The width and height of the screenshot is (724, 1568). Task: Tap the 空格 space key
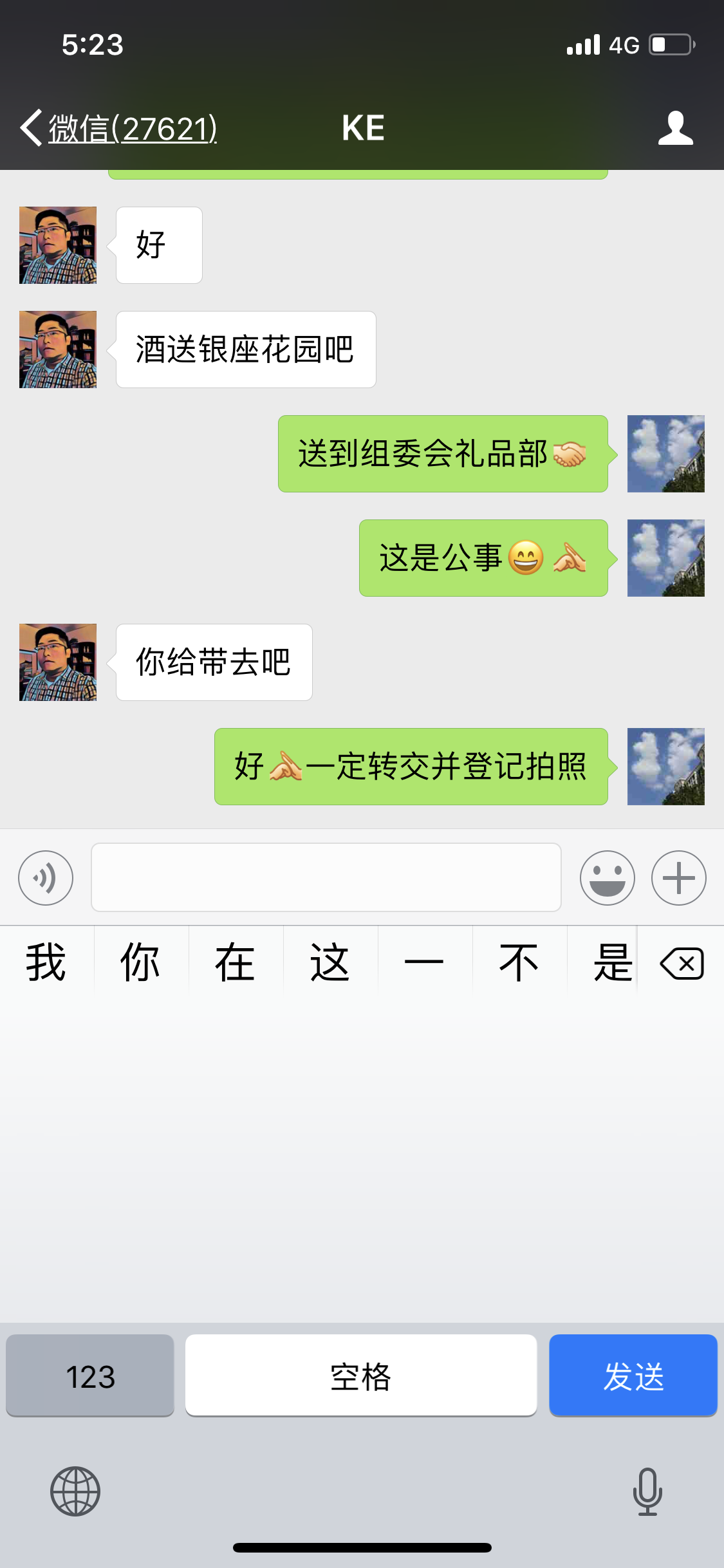click(360, 1376)
